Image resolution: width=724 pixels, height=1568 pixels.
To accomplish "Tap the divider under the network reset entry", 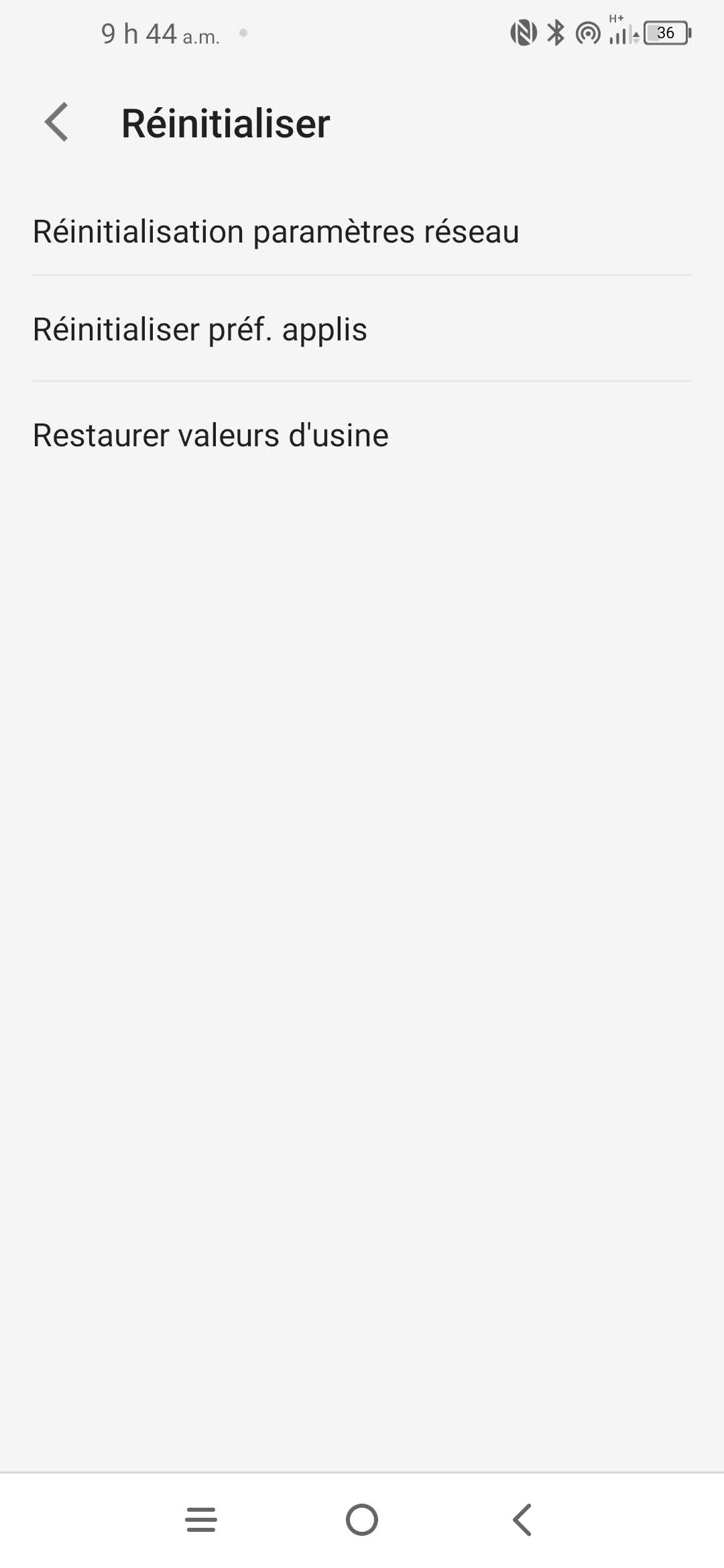I will [x=362, y=276].
